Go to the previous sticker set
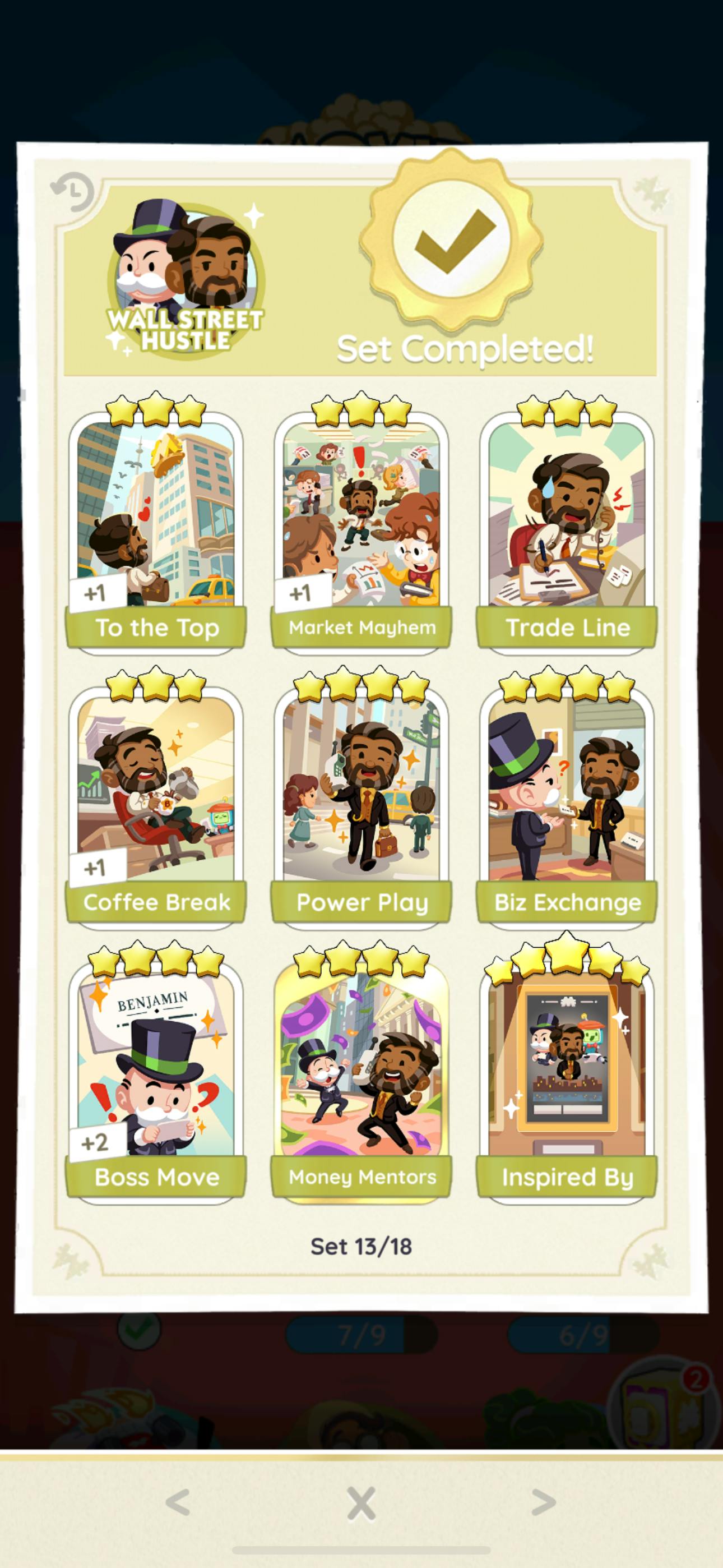 pos(178,1502)
